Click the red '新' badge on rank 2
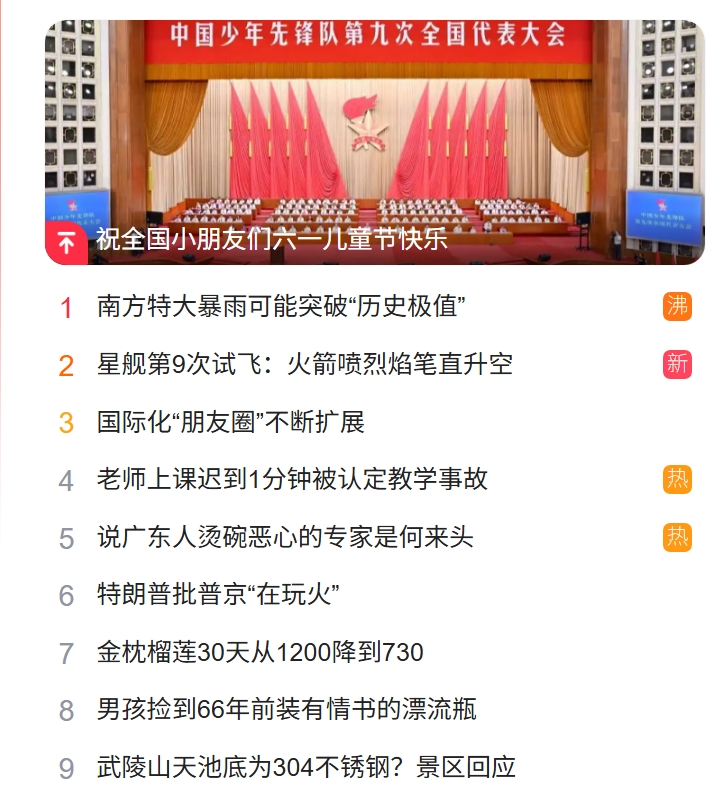The height and width of the screenshot is (802, 720). tap(677, 361)
